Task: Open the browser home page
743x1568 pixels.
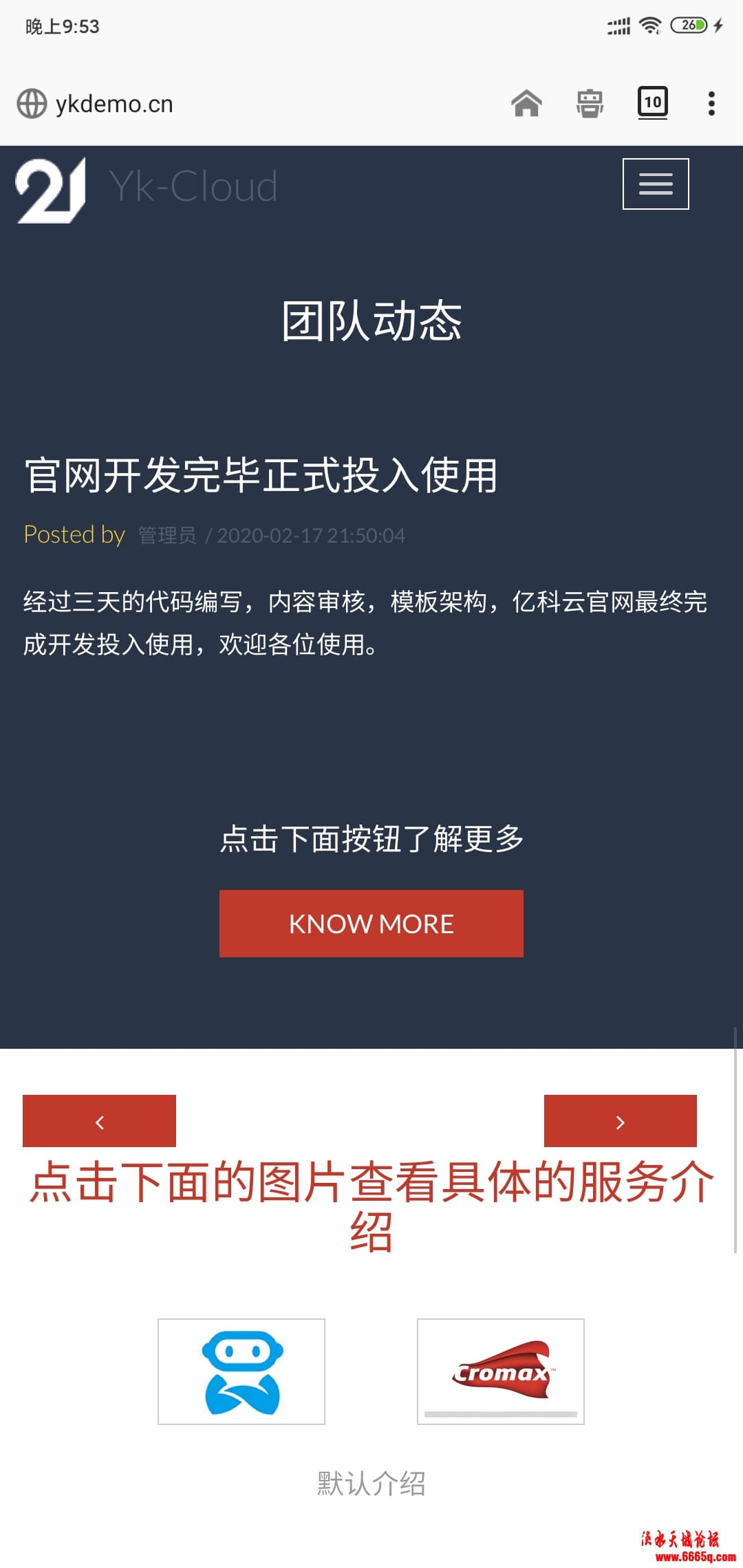Action: point(526,104)
